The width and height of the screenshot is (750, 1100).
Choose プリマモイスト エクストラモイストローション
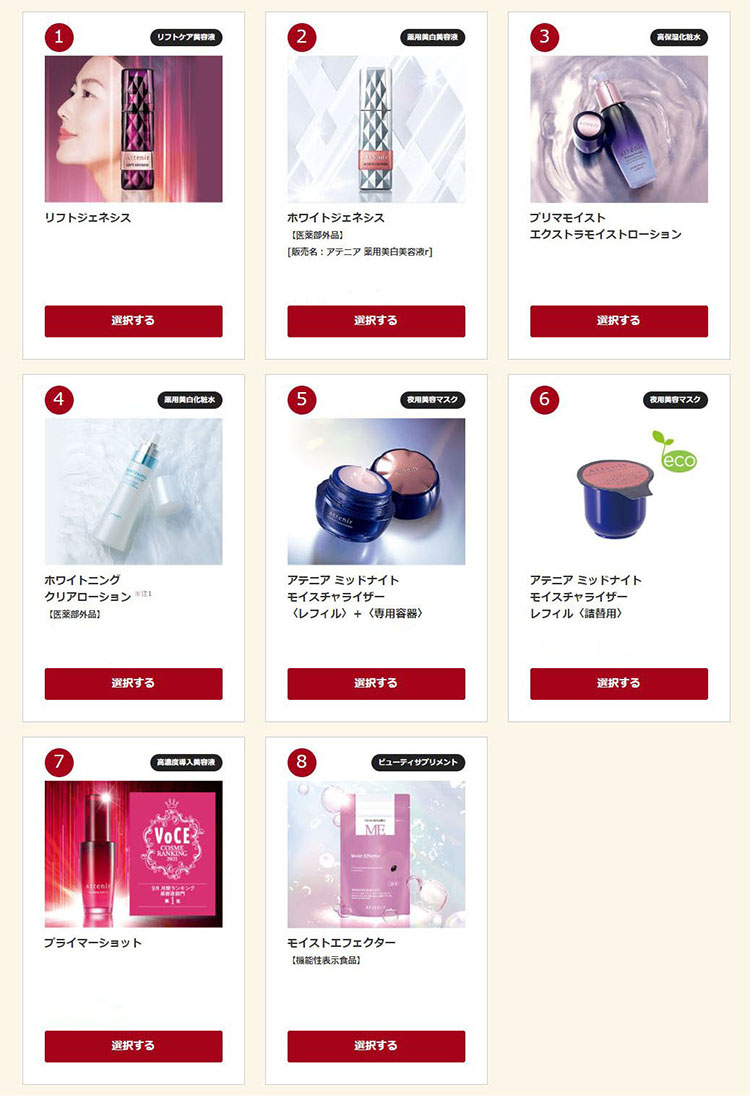(x=618, y=321)
